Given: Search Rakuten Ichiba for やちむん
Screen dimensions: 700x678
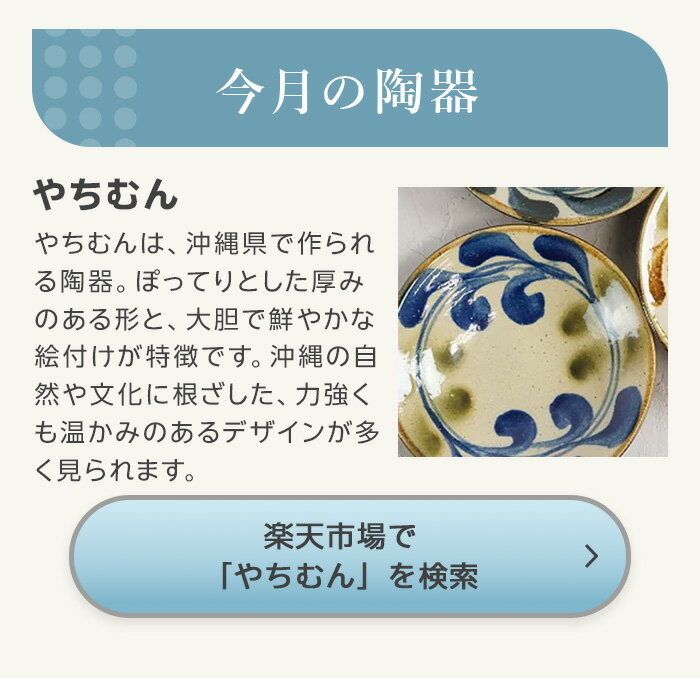Looking at the screenshot, I should click(349, 556).
